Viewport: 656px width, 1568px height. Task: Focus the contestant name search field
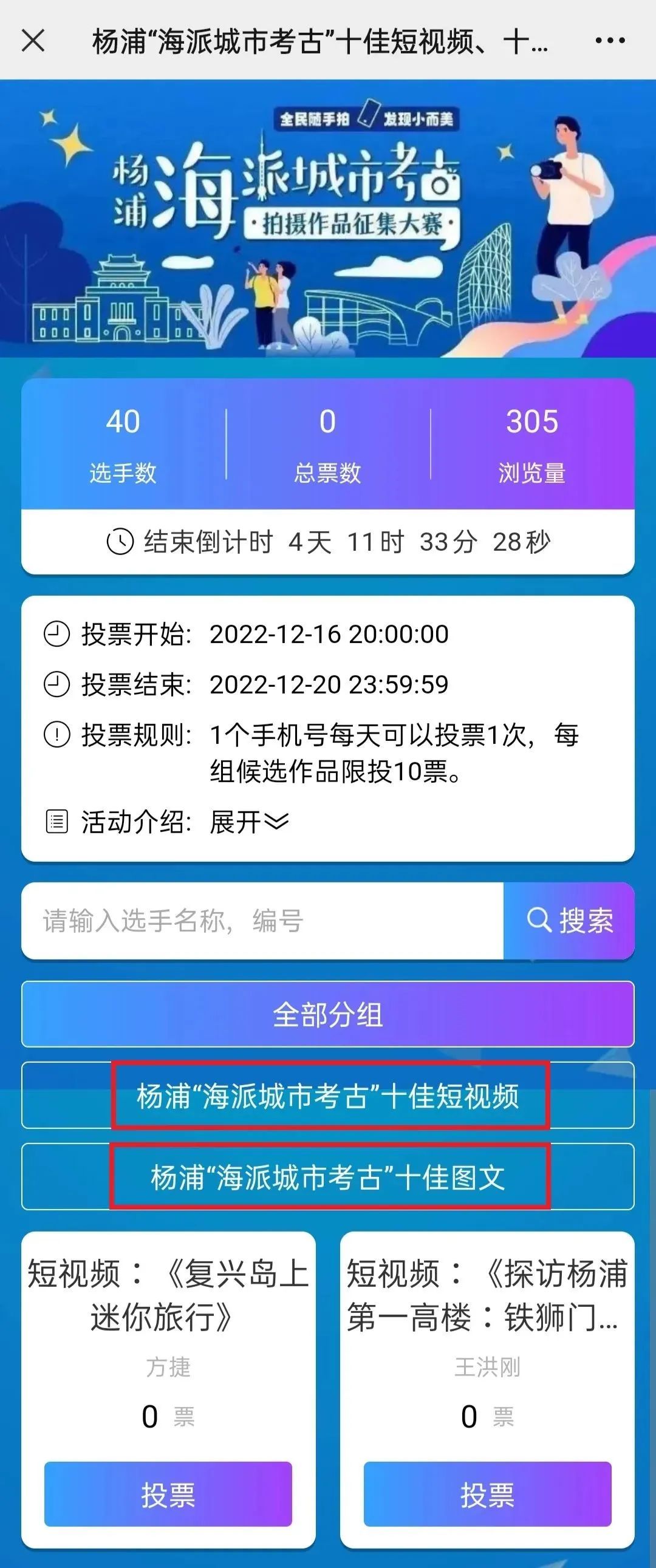pyautogui.click(x=262, y=921)
